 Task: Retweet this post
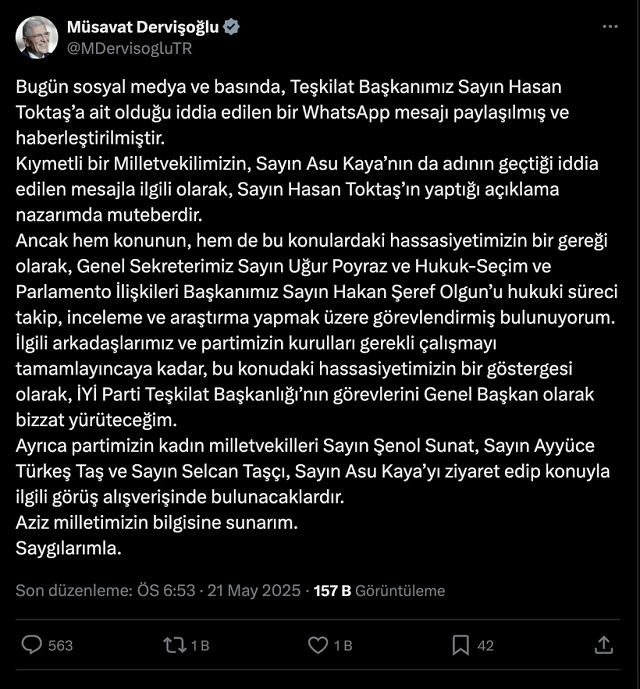174,645
